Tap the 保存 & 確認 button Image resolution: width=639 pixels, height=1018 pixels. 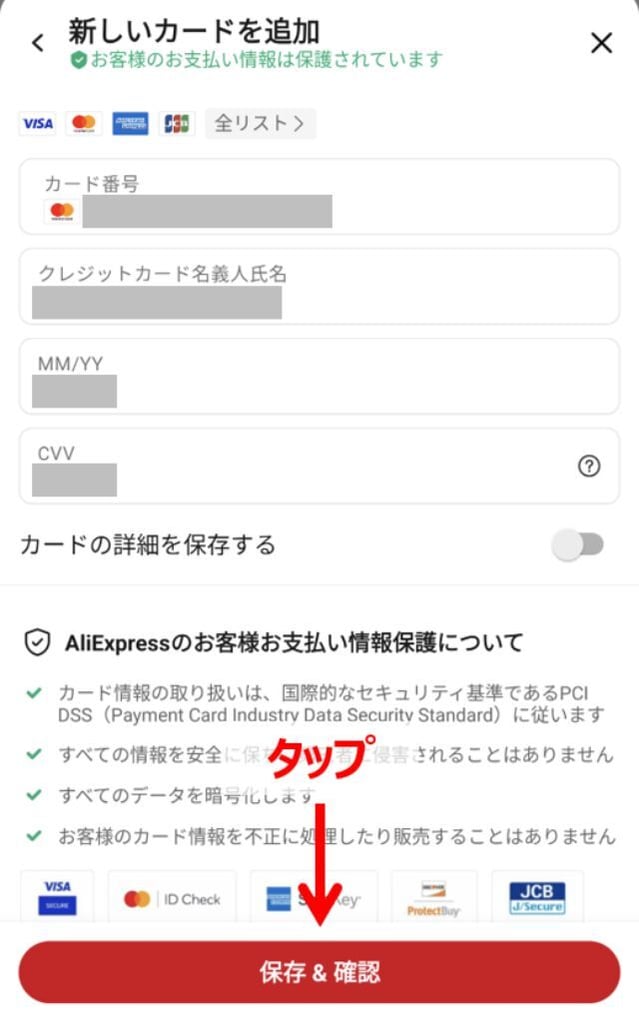point(319,972)
